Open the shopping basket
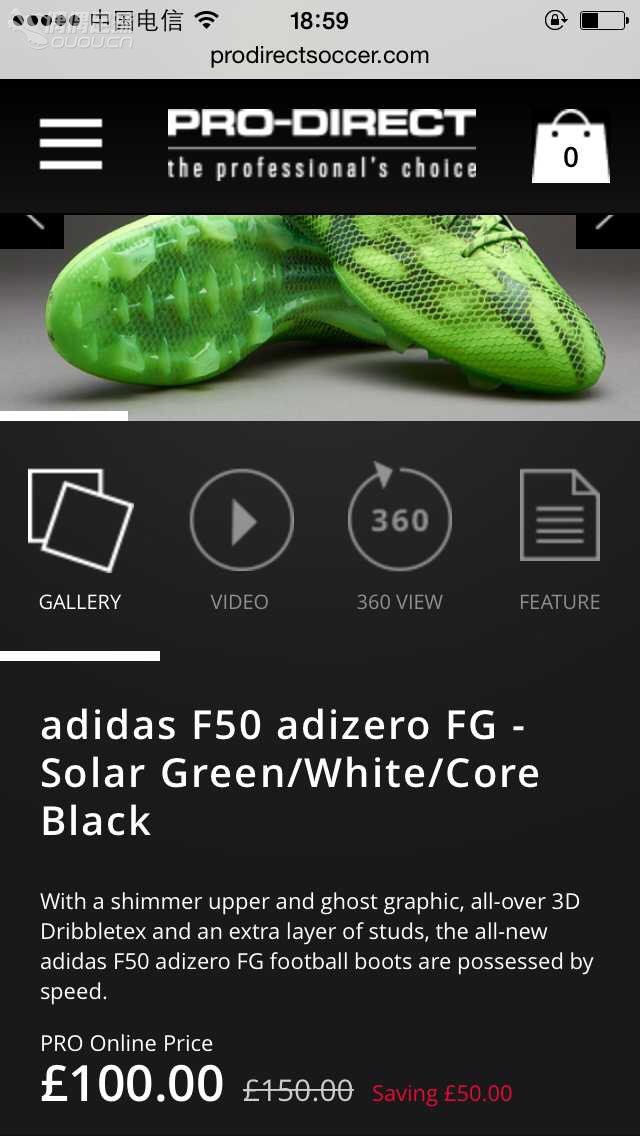 tap(570, 148)
